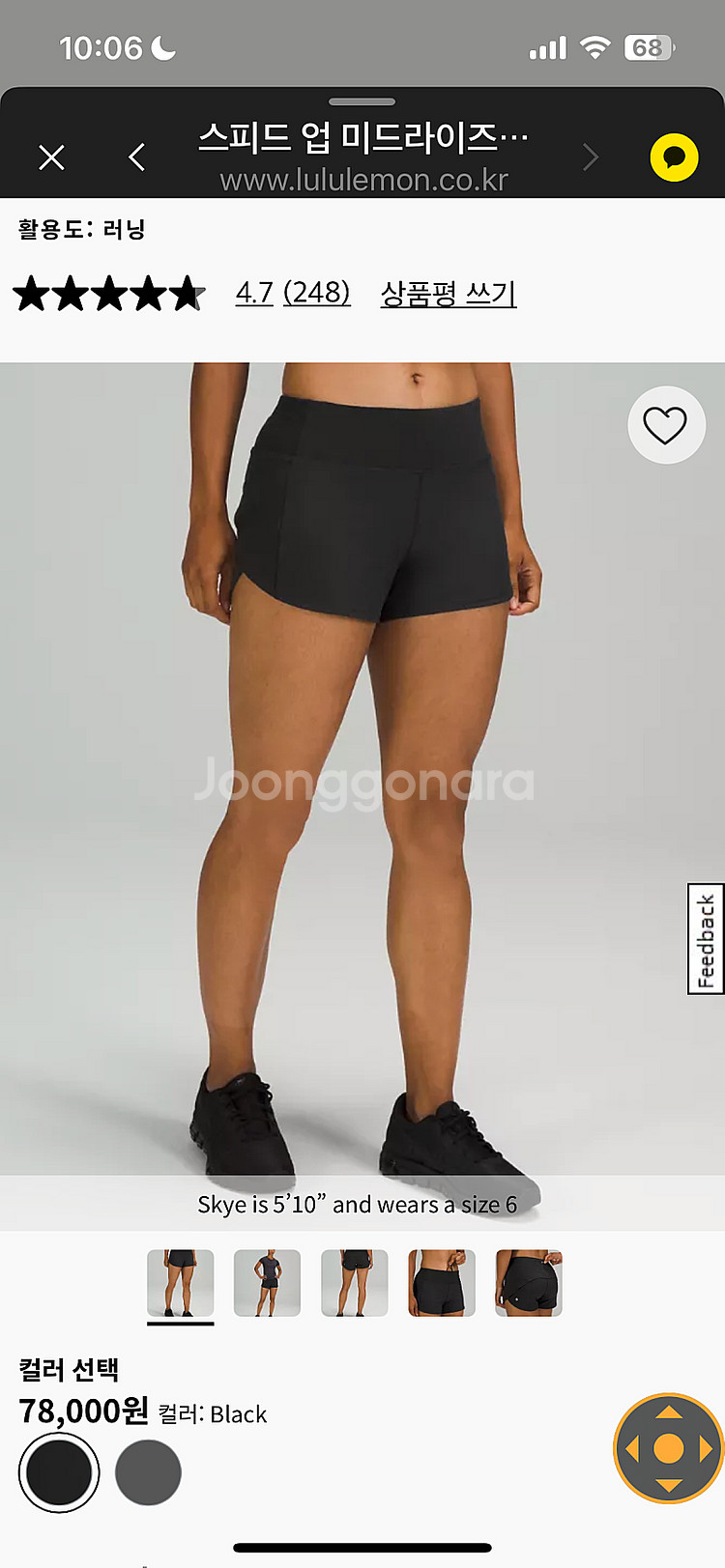Close the in-app browser

pyautogui.click(x=51, y=157)
